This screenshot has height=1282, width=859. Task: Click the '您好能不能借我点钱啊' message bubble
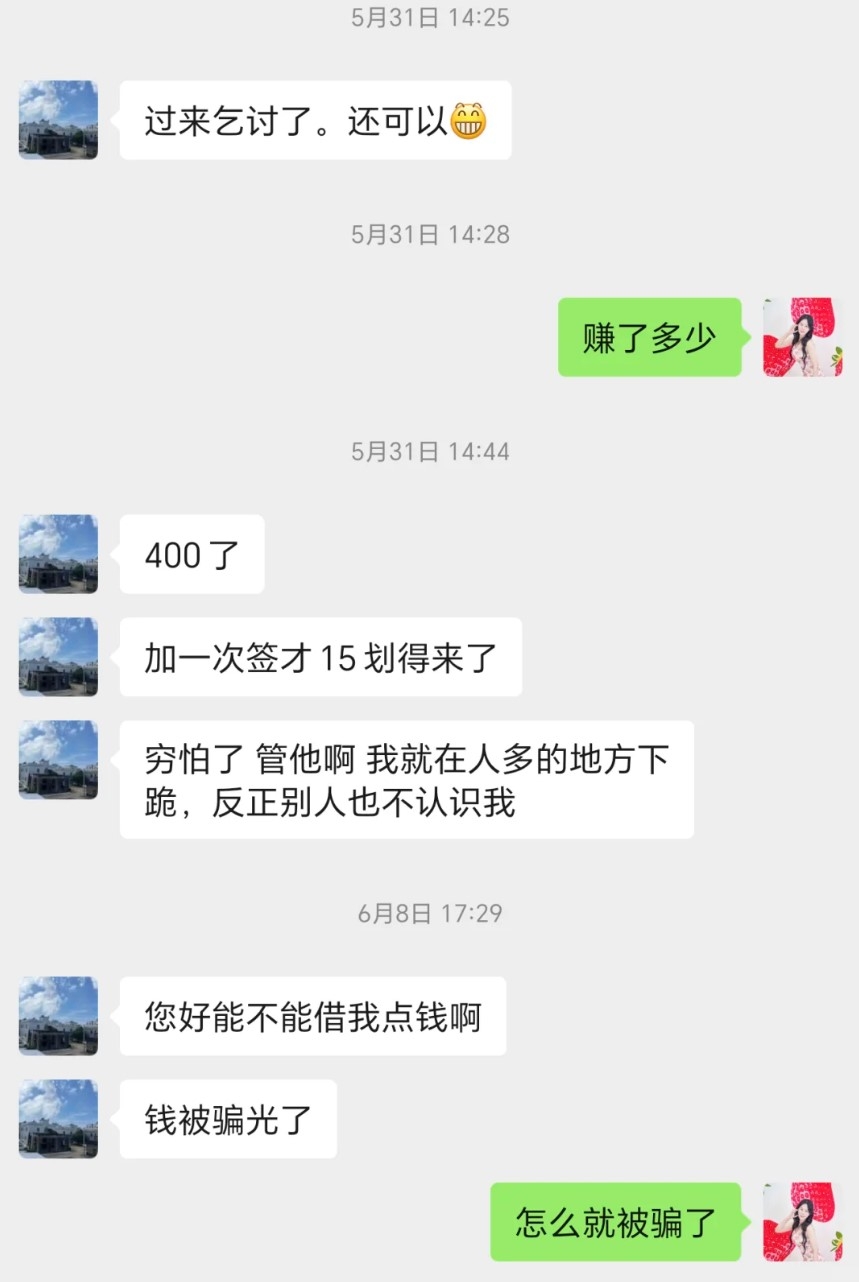coord(313,1016)
